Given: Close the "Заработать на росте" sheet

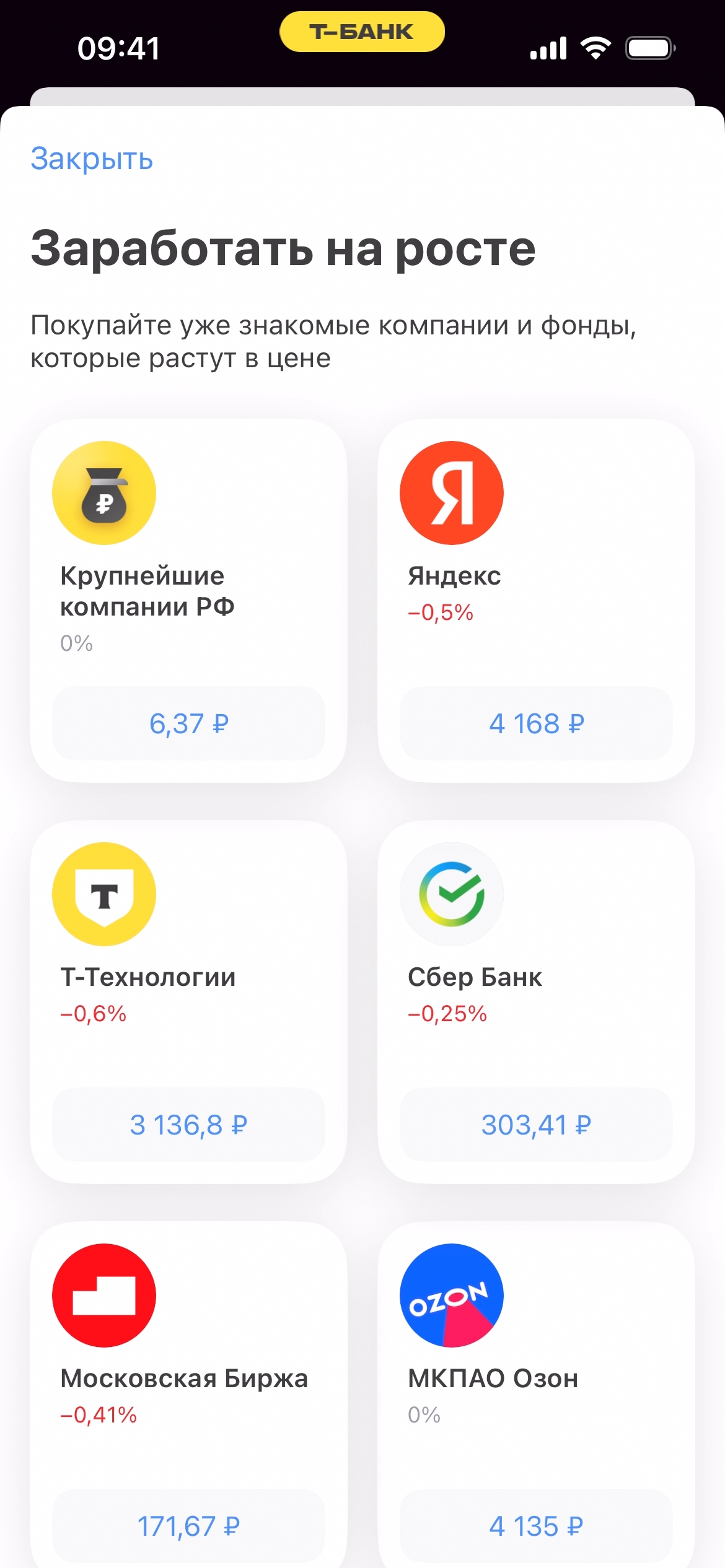Looking at the screenshot, I should [92, 159].
